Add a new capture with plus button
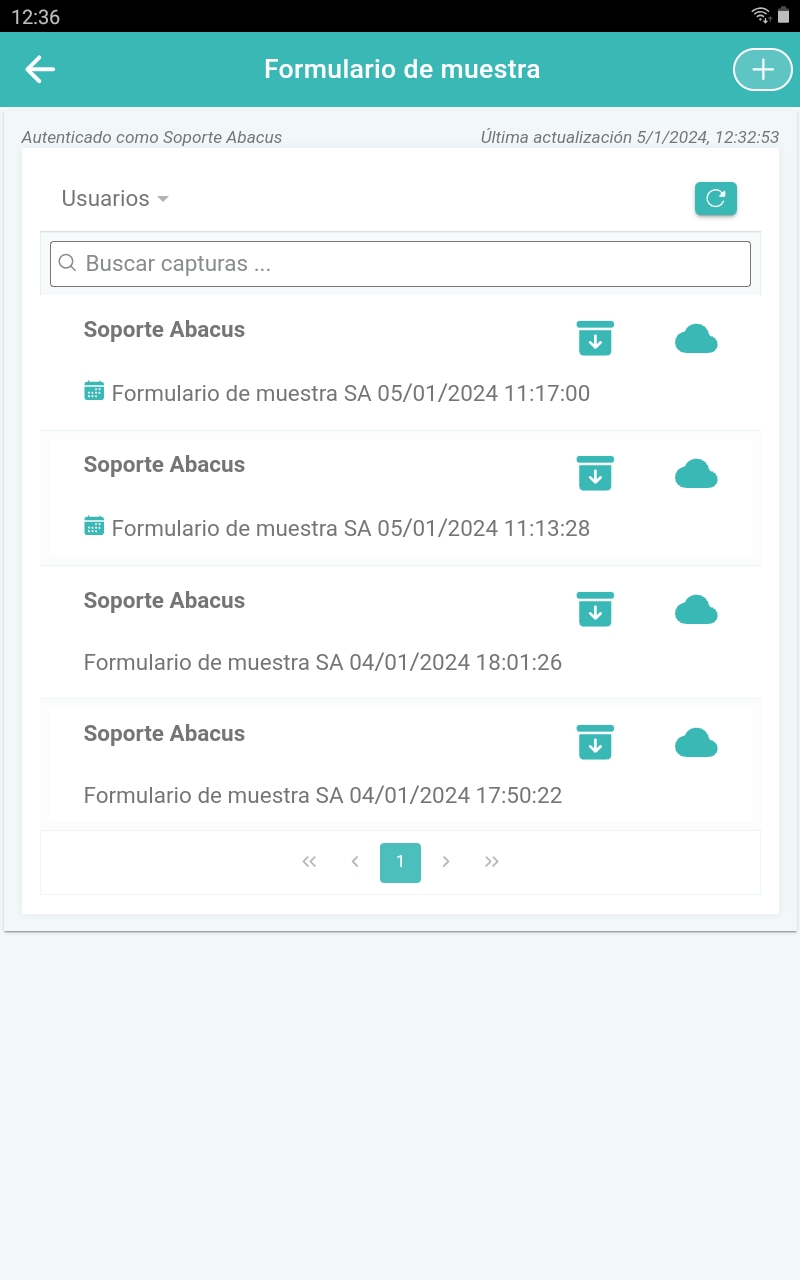 pyautogui.click(x=762, y=69)
